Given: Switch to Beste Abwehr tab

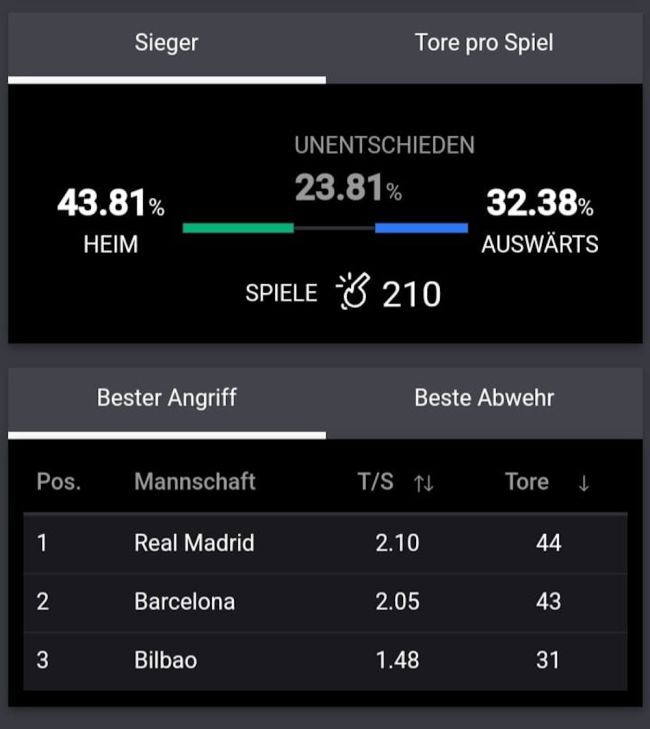Looking at the screenshot, I should click(484, 397).
